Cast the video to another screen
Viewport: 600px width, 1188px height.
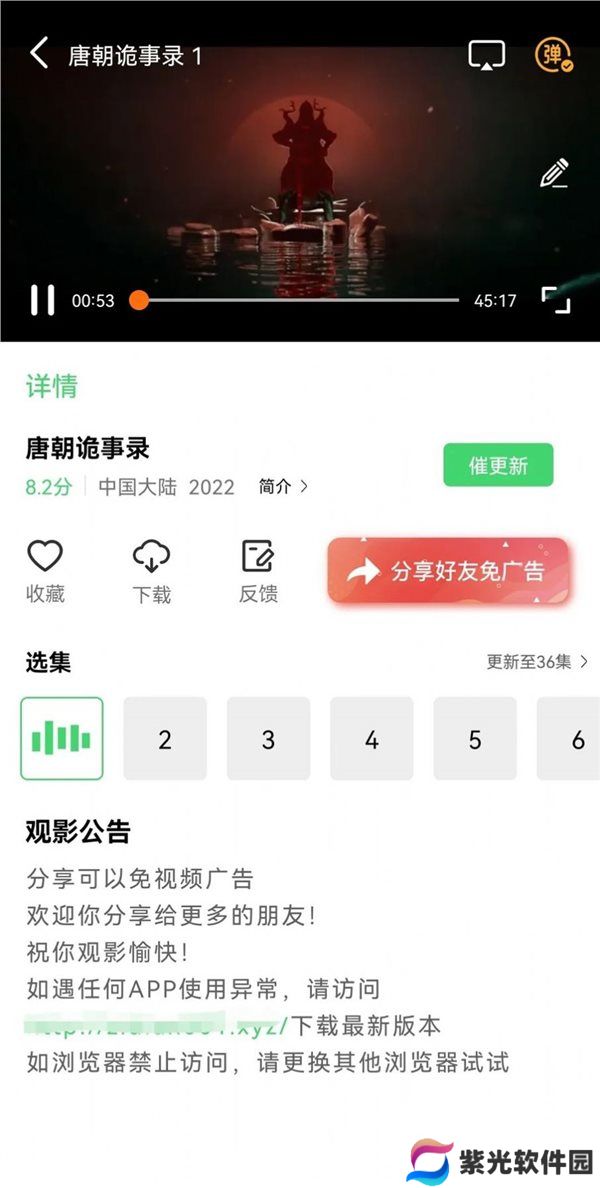[487, 55]
